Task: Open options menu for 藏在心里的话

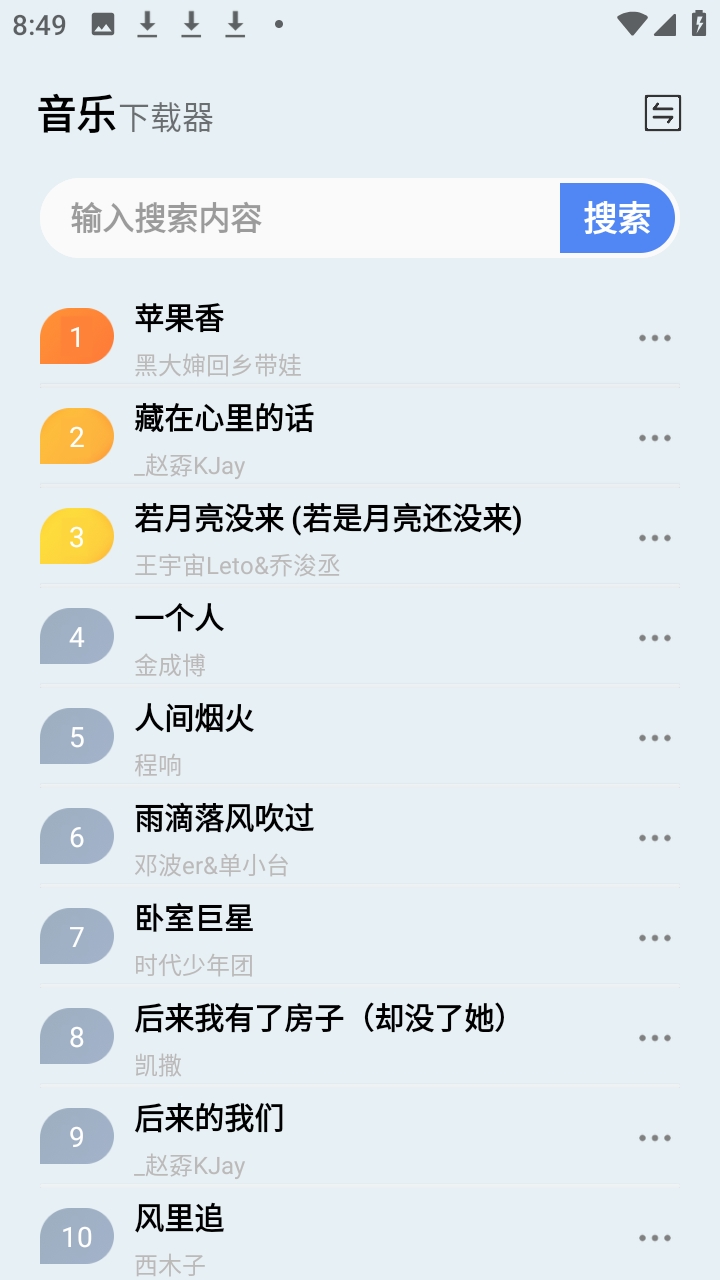Action: click(x=654, y=437)
